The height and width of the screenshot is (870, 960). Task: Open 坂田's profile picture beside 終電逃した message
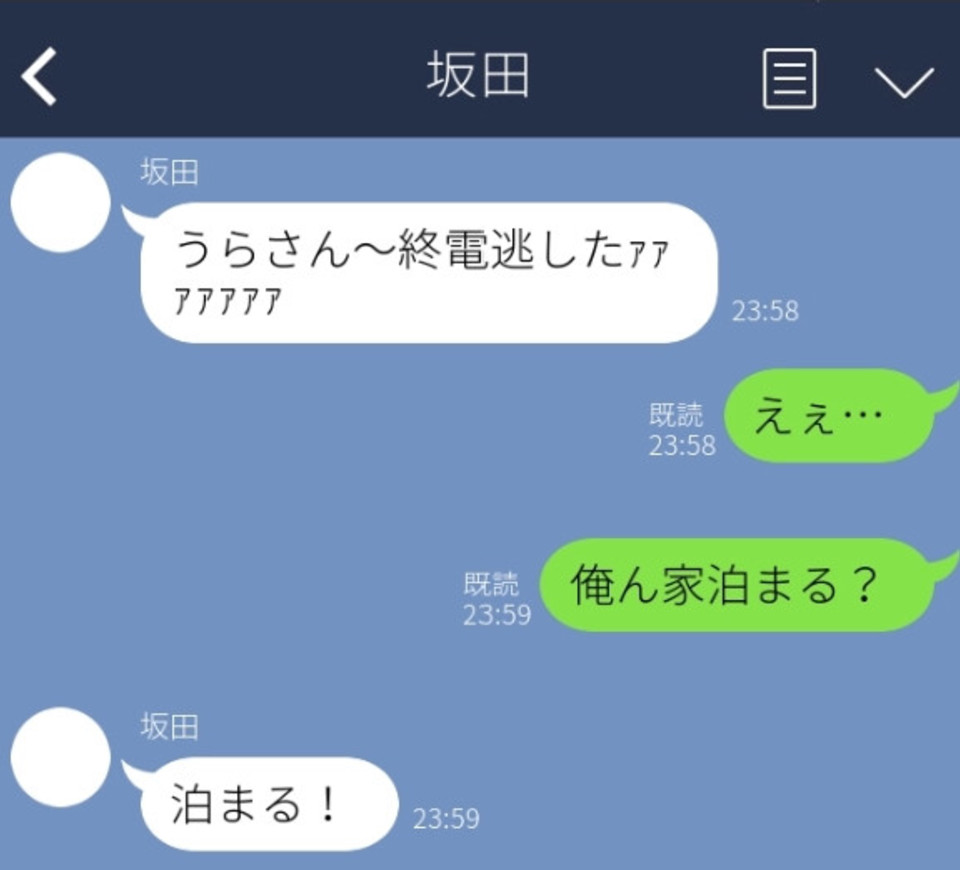(60, 202)
